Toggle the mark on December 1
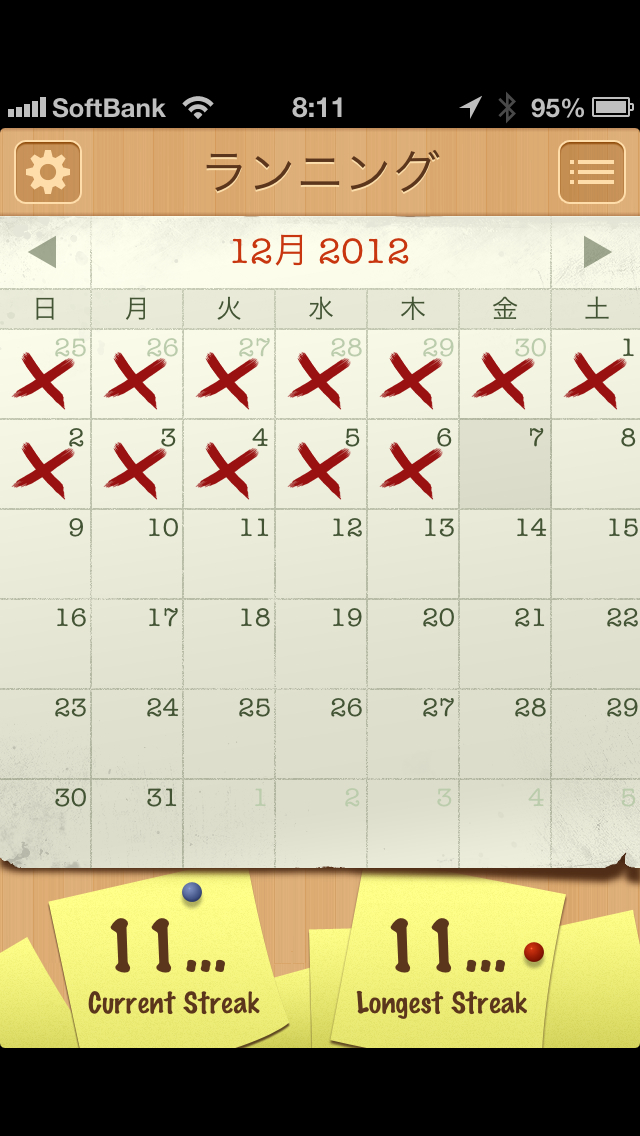640x1136 pixels. coord(597,375)
